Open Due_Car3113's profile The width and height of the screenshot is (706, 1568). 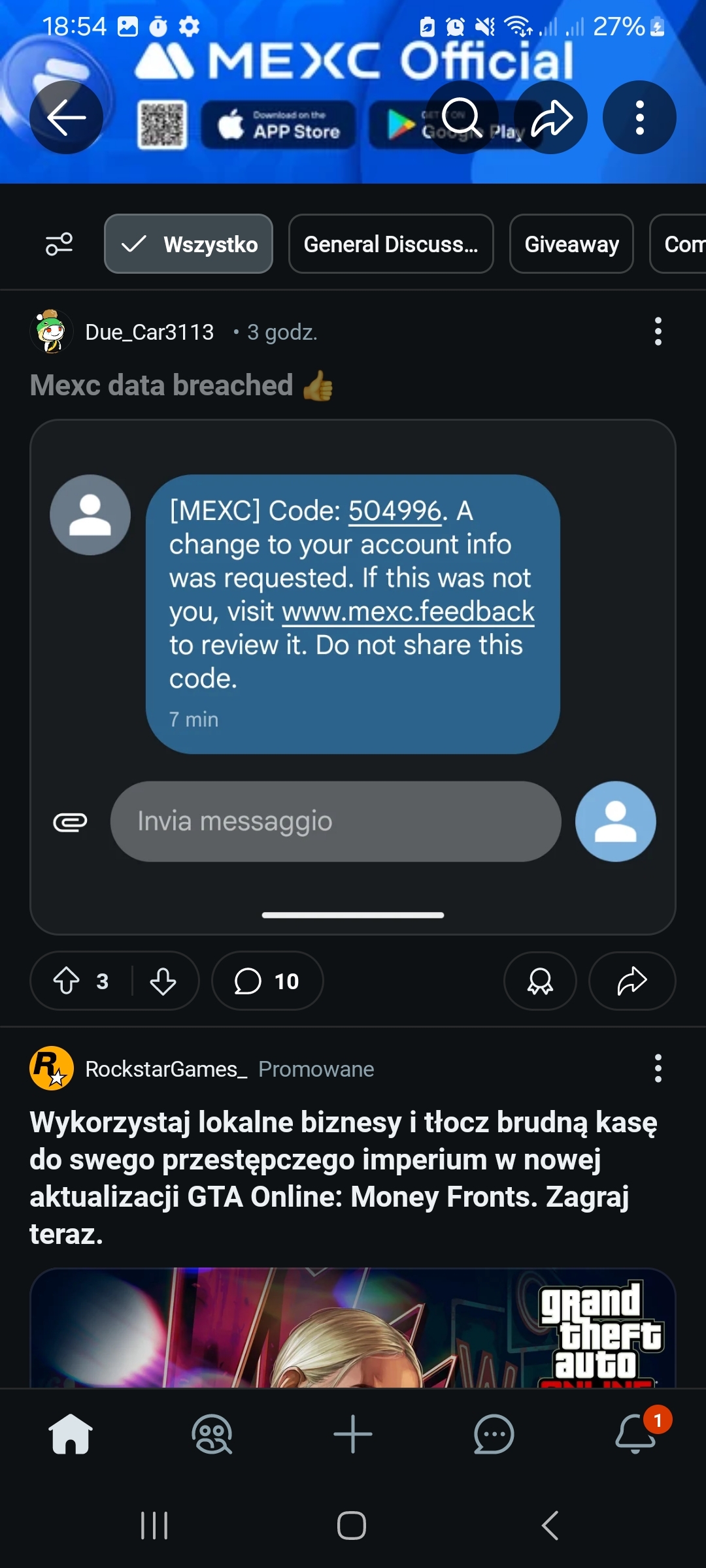click(149, 332)
